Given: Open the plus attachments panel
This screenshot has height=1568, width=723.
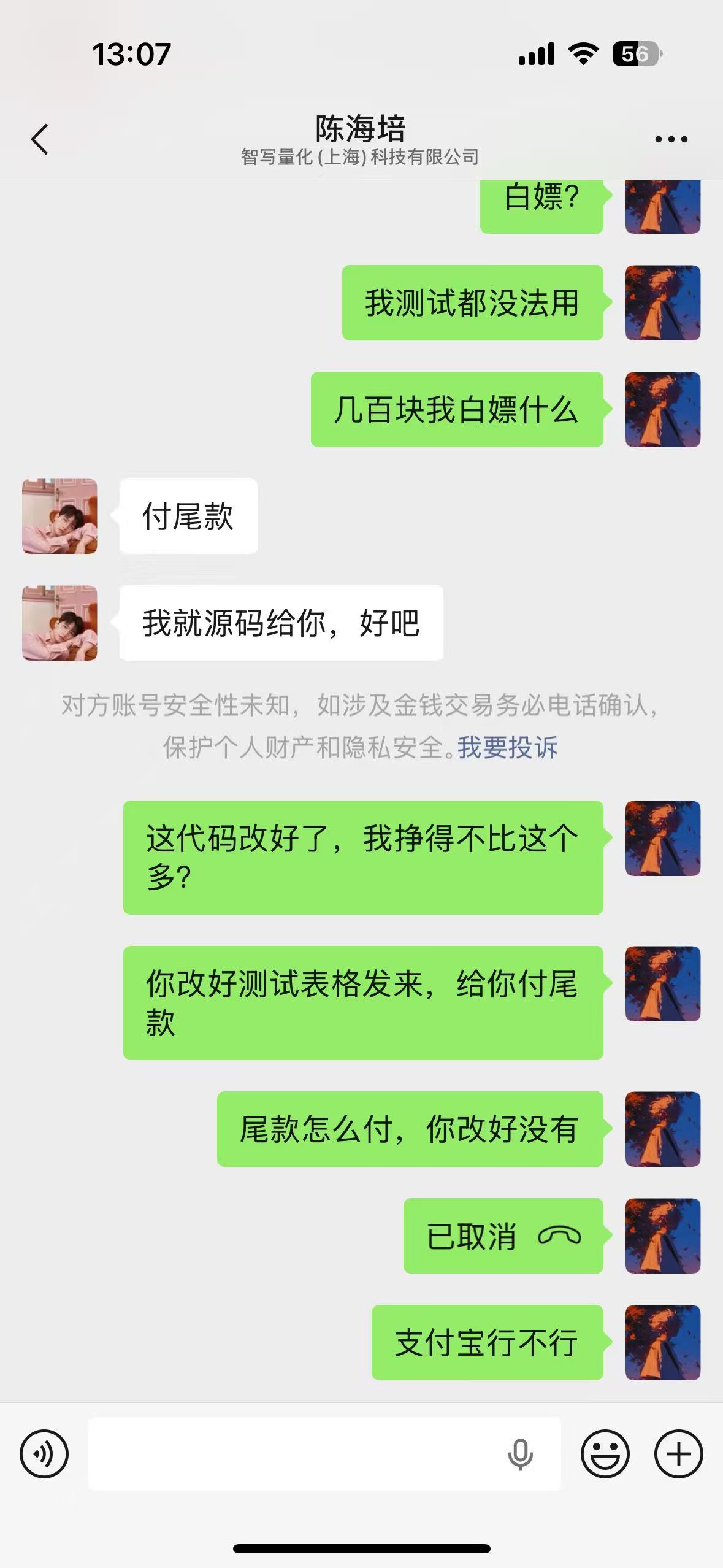Looking at the screenshot, I should 678,1453.
